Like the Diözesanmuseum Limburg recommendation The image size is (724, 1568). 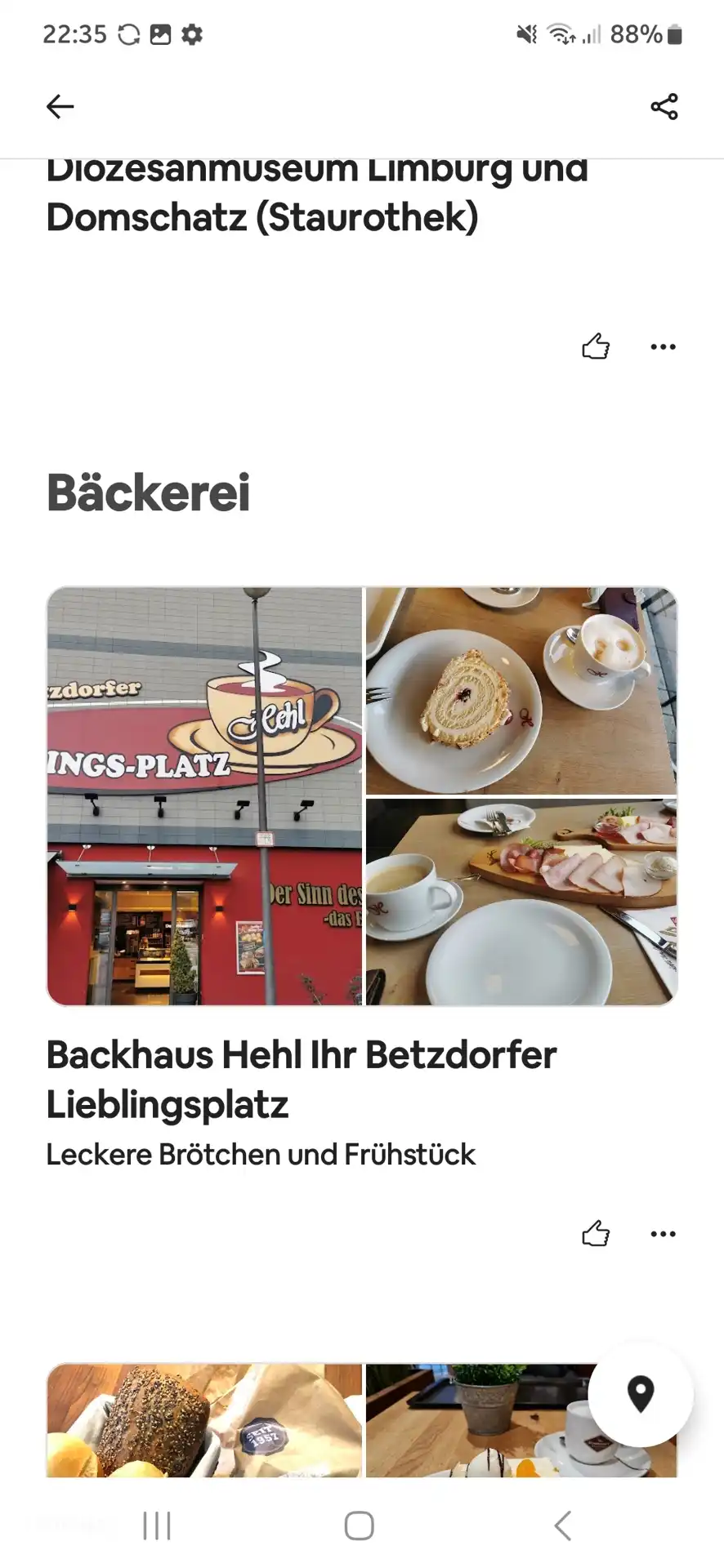(596, 347)
